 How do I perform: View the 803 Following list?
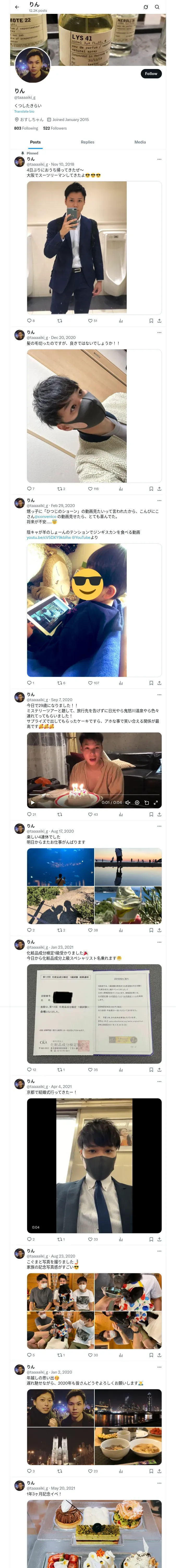point(26,128)
